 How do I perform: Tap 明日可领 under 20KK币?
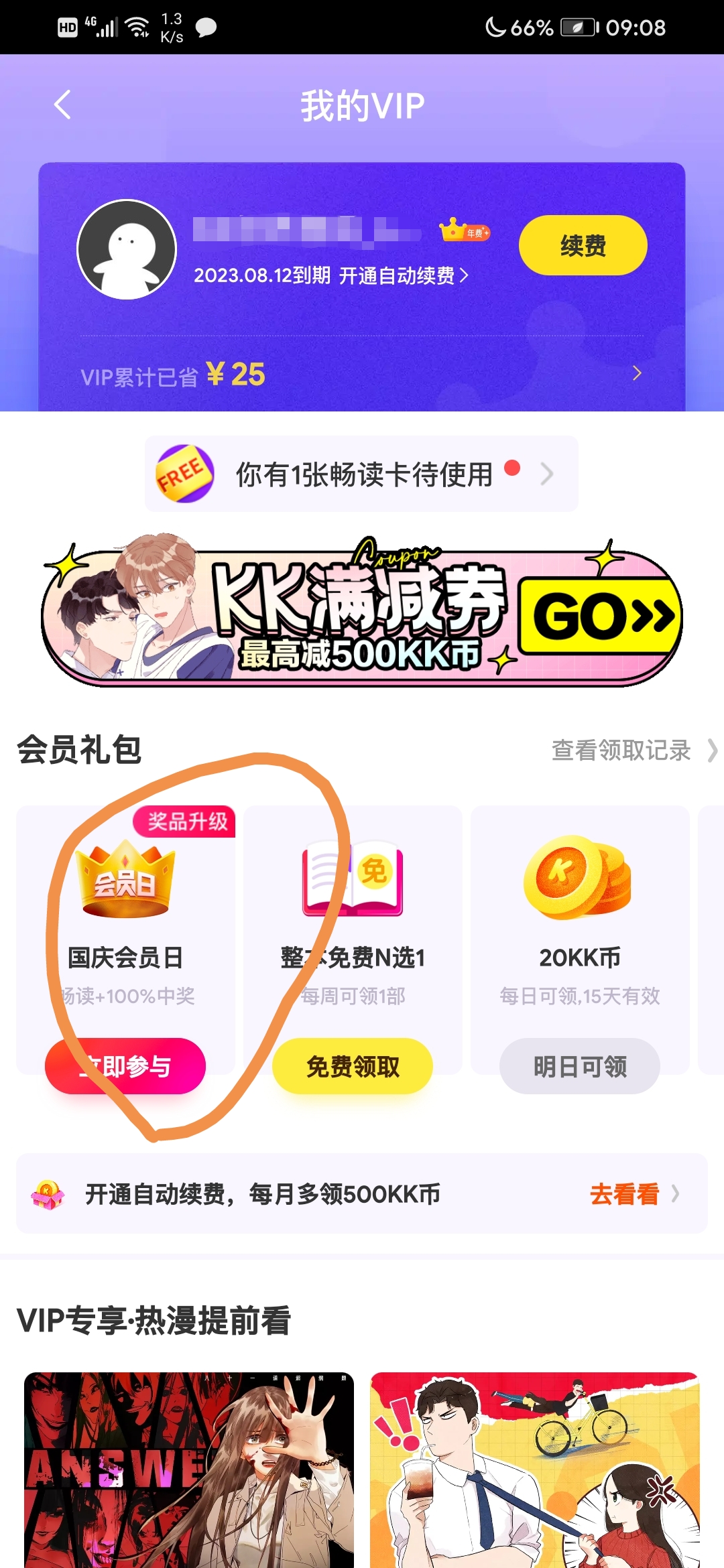[580, 1066]
